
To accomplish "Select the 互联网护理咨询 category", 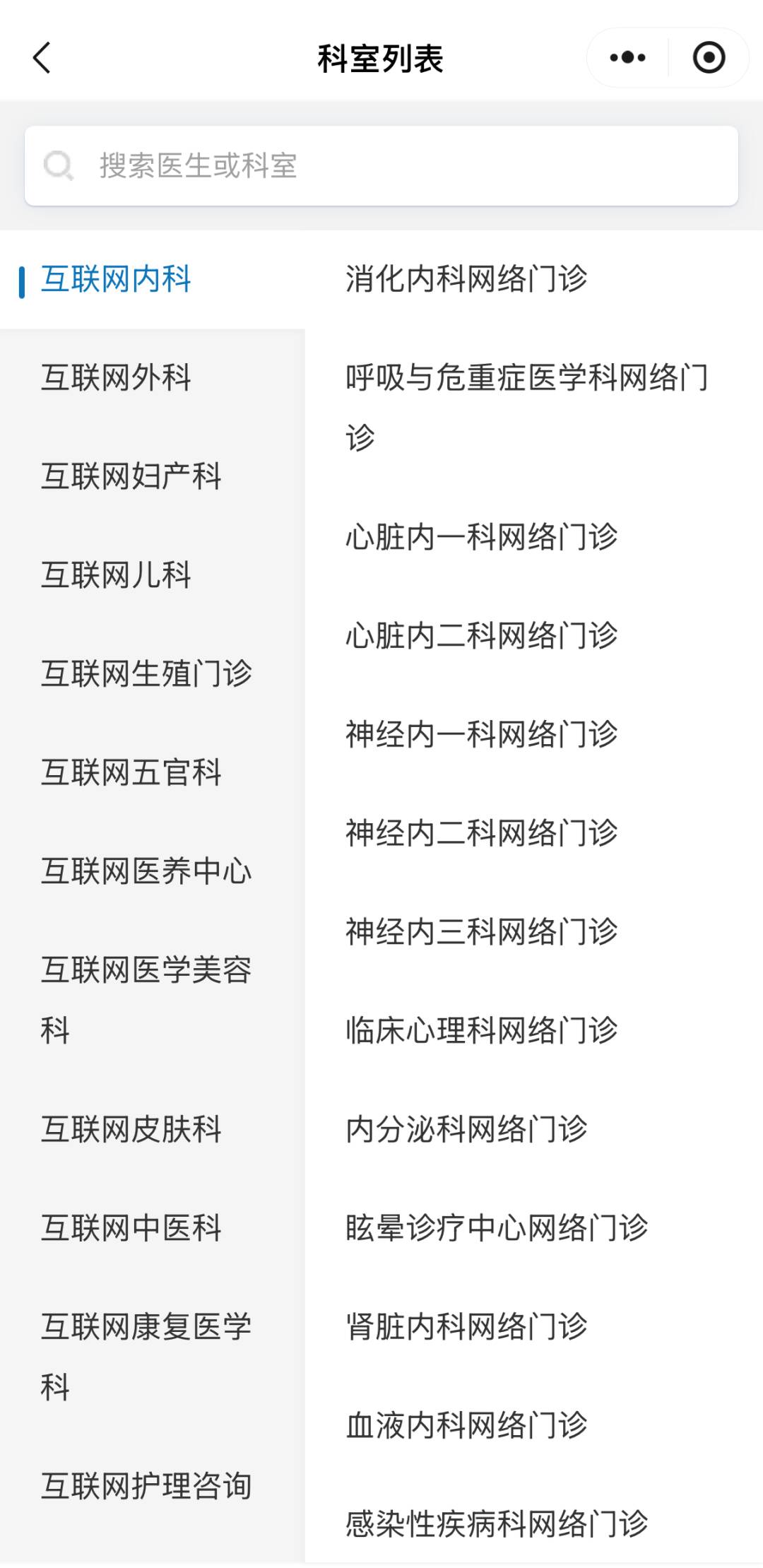I will [147, 1485].
